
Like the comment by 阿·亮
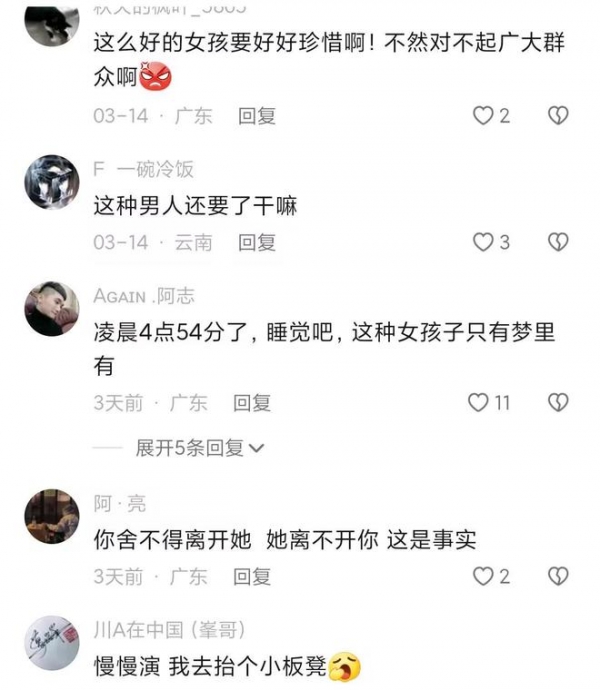pyautogui.click(x=483, y=576)
